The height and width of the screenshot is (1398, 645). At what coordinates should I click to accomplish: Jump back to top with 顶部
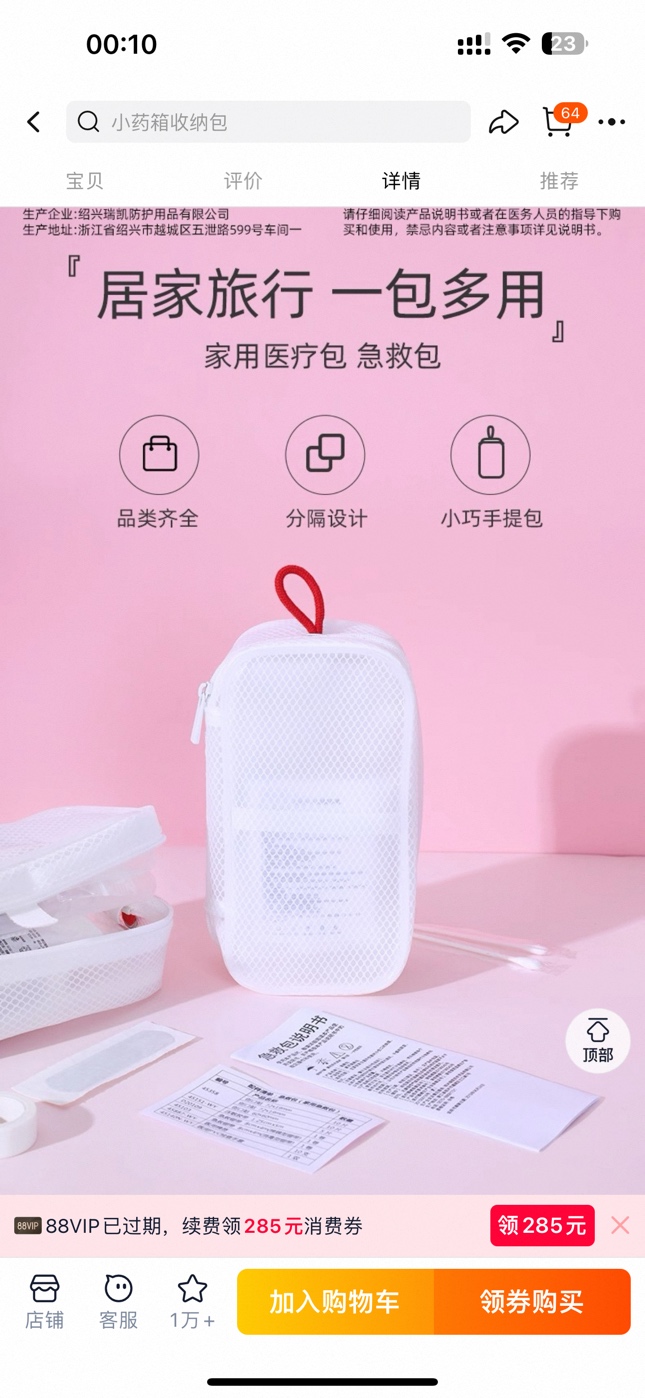tap(598, 1040)
